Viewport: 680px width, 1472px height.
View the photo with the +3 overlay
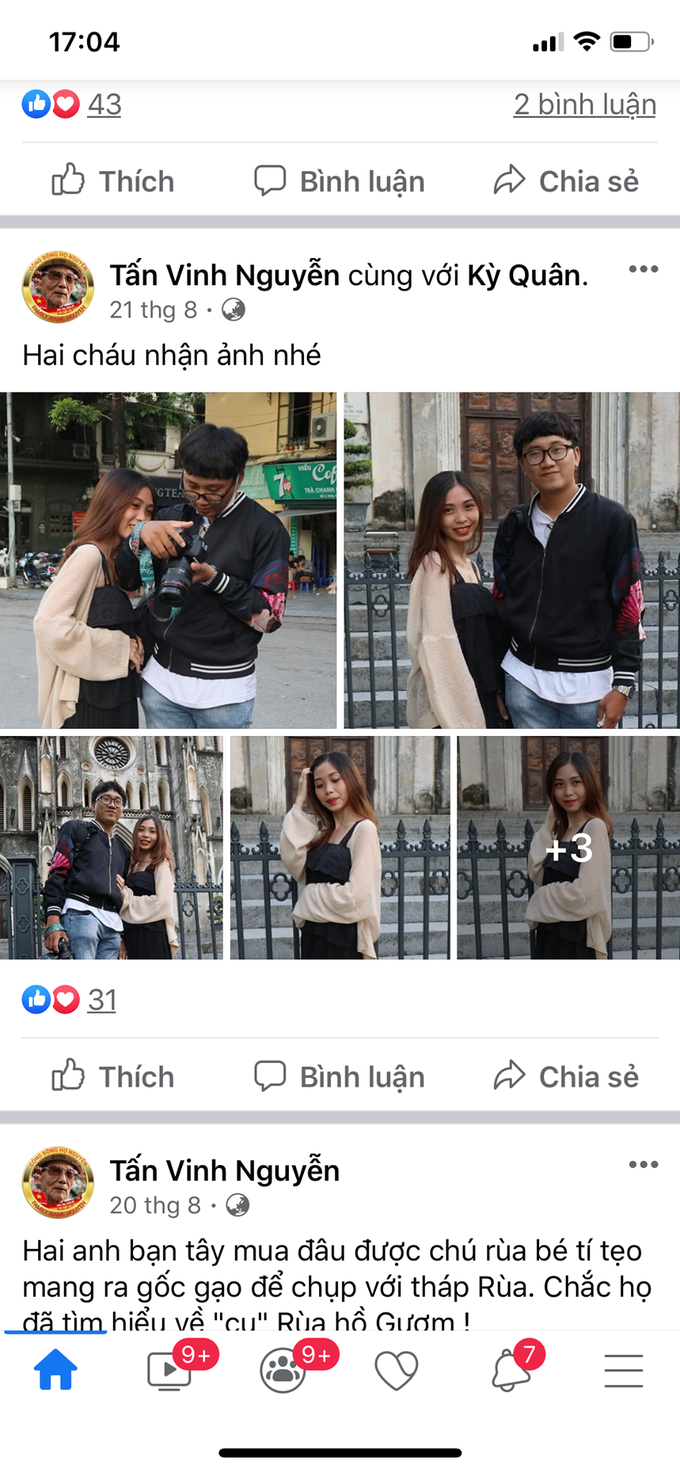(x=568, y=848)
